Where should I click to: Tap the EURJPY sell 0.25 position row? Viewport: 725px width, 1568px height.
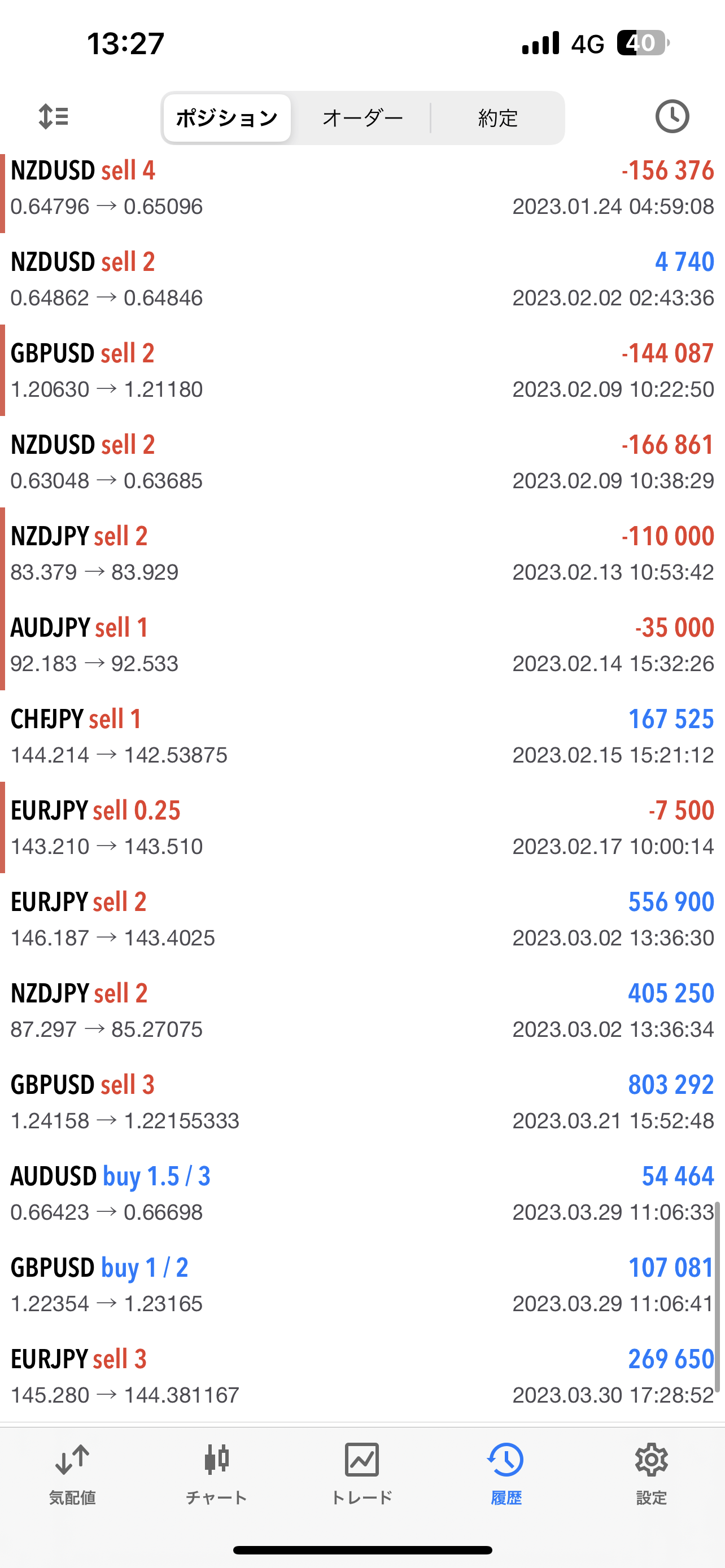point(362,828)
